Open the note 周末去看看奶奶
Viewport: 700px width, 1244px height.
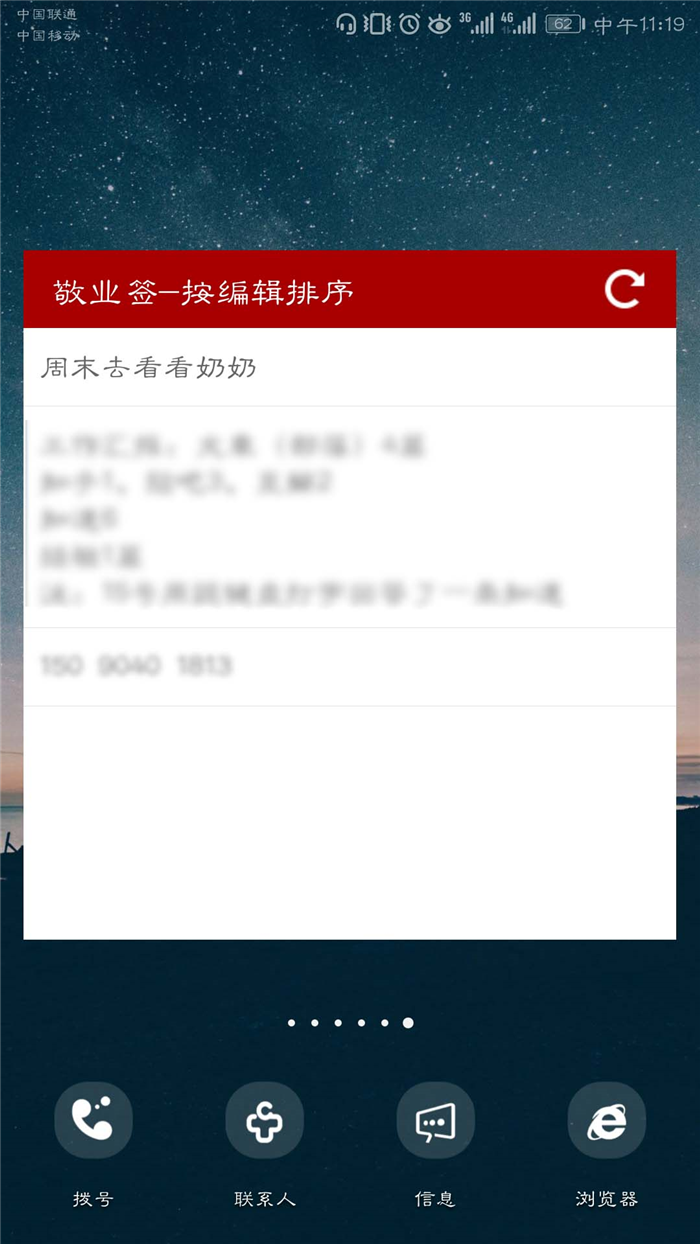[349, 368]
